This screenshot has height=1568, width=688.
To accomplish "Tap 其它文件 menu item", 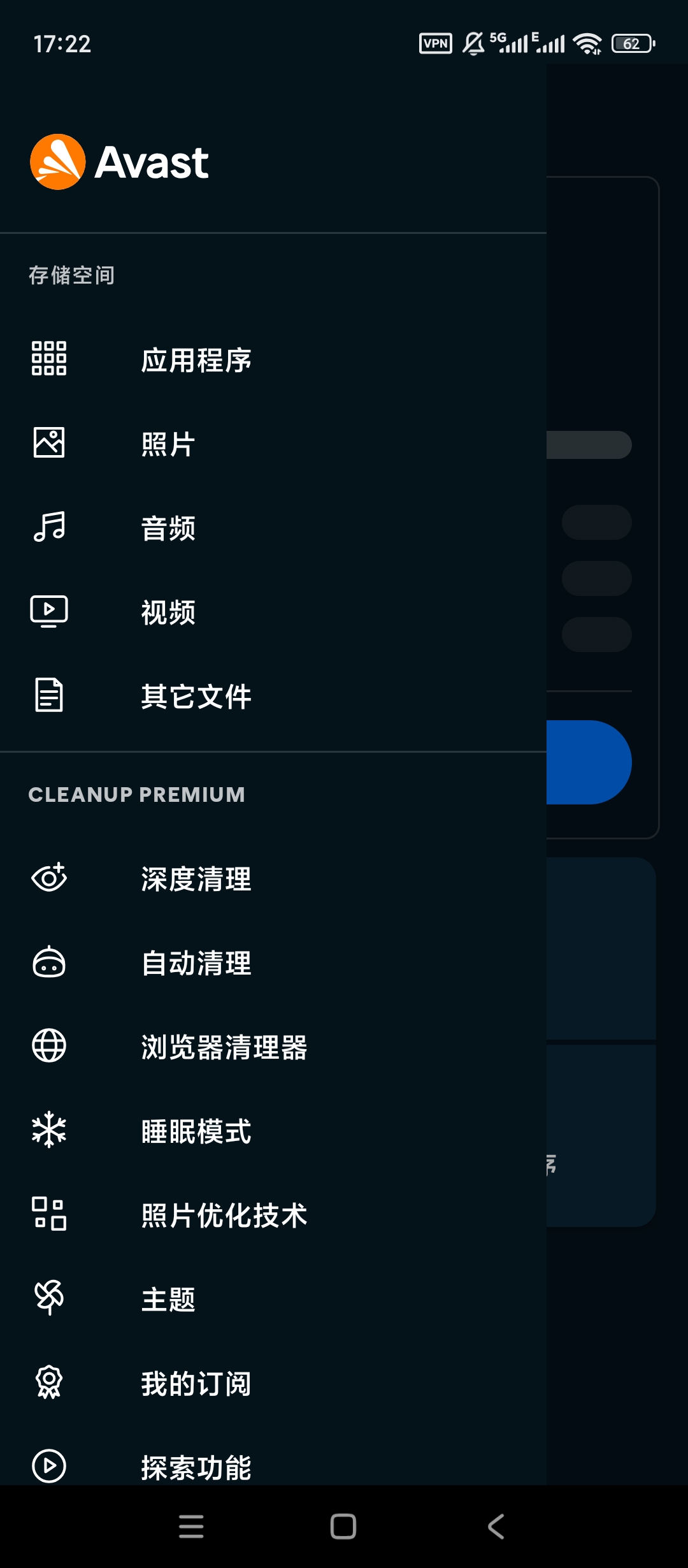I will [196, 696].
